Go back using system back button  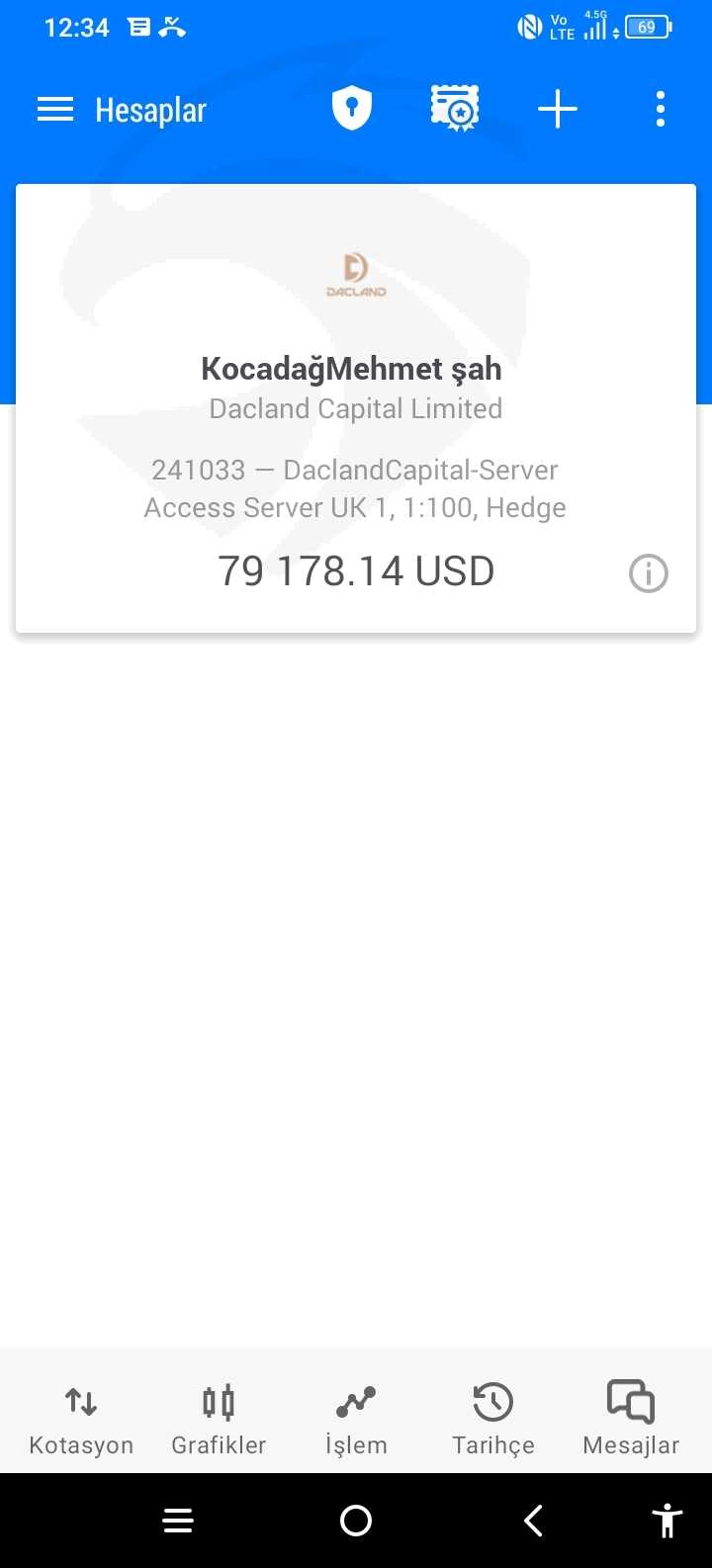pos(534,1521)
